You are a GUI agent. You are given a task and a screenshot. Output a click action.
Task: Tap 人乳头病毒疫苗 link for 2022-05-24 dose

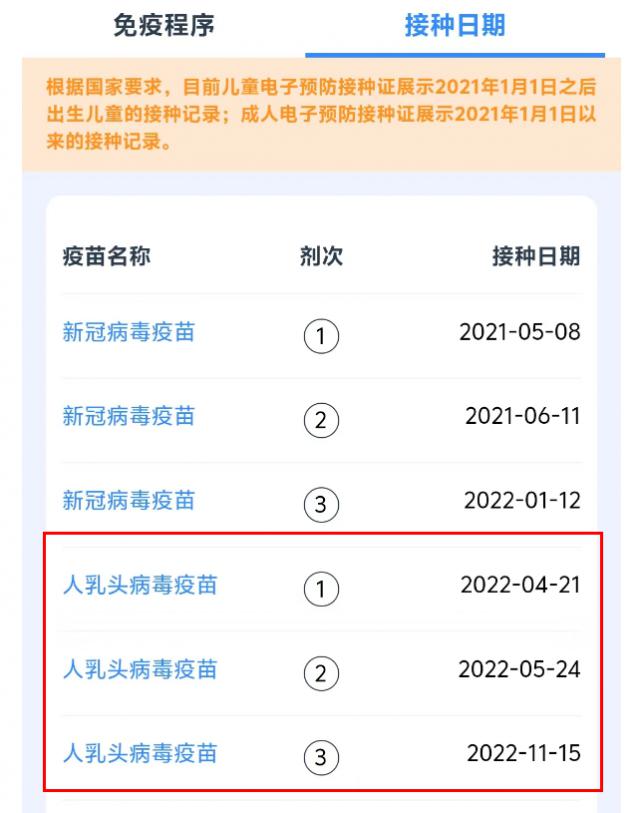tap(140, 668)
